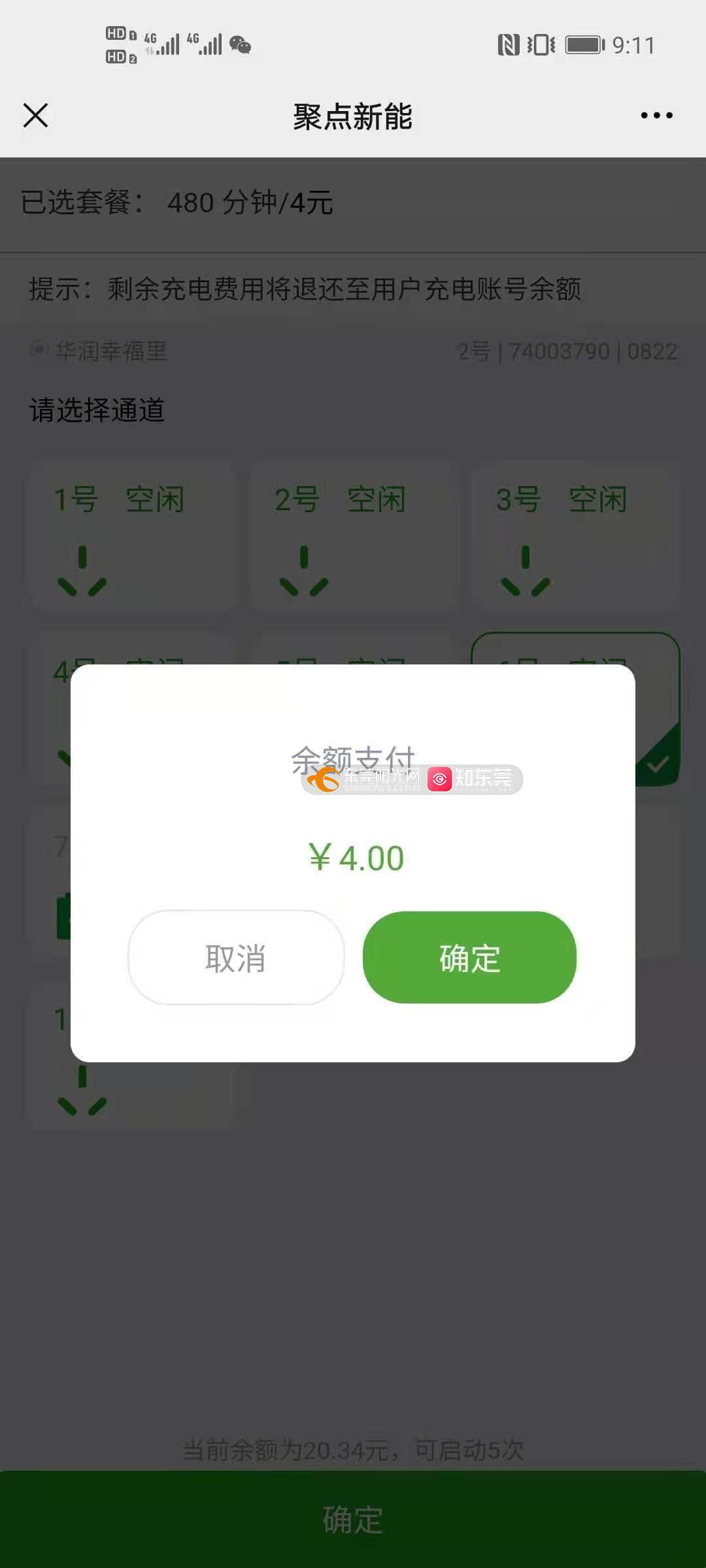Open the three-dot overflow menu
Image resolution: width=706 pixels, height=1568 pixels.
click(656, 116)
